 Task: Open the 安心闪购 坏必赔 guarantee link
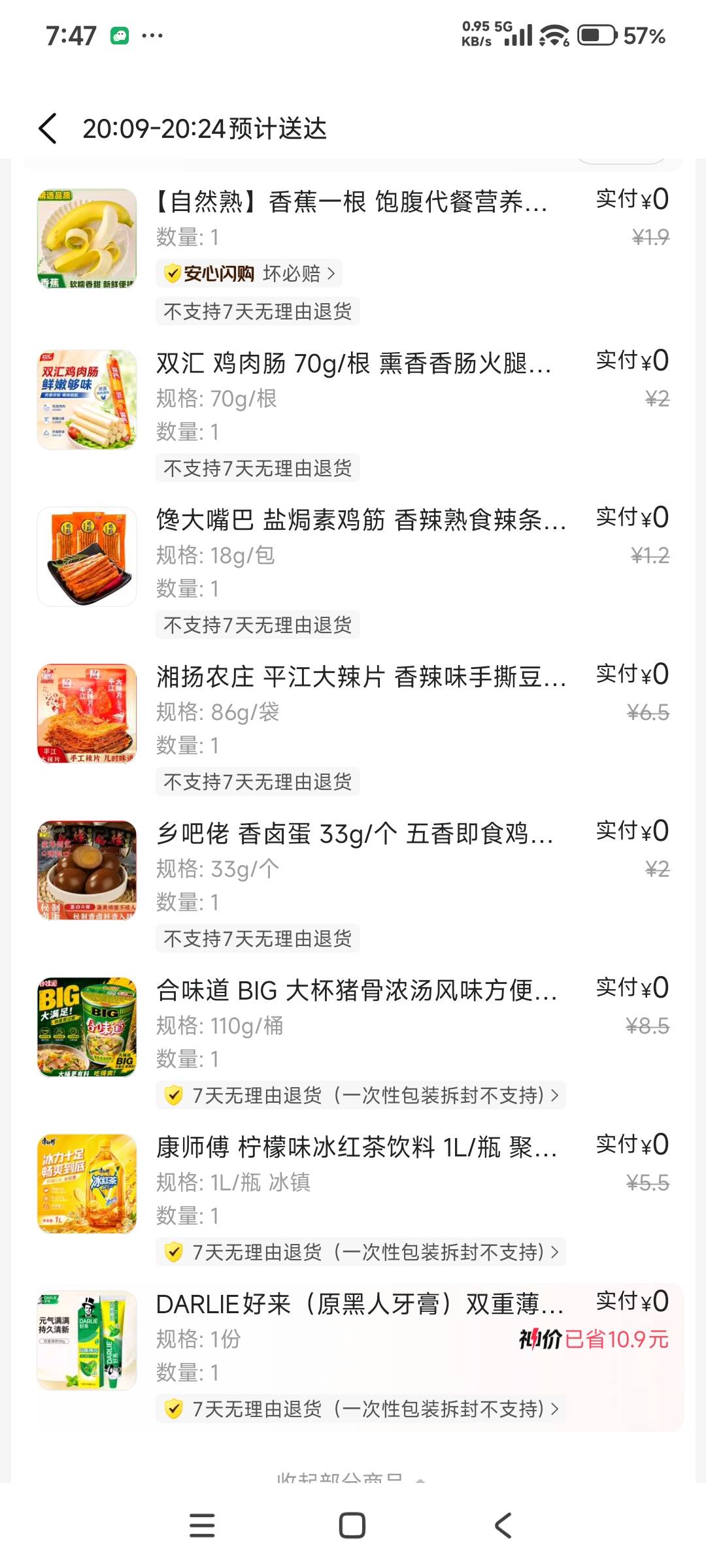point(249,273)
